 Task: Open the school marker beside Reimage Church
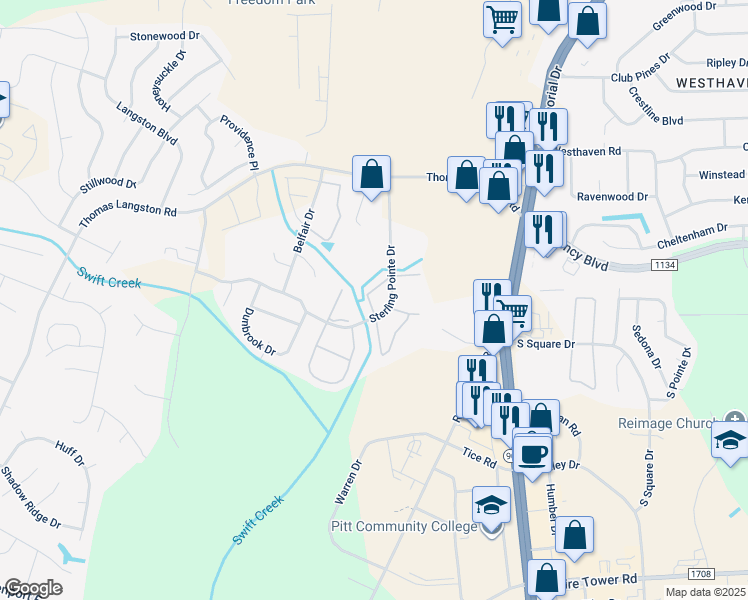point(730,440)
